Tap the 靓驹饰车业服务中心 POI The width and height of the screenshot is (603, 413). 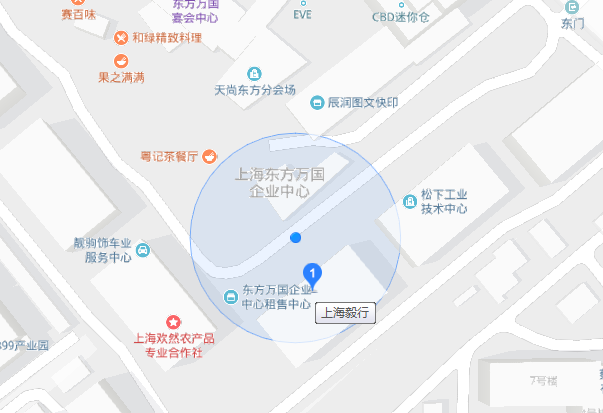click(x=142, y=249)
